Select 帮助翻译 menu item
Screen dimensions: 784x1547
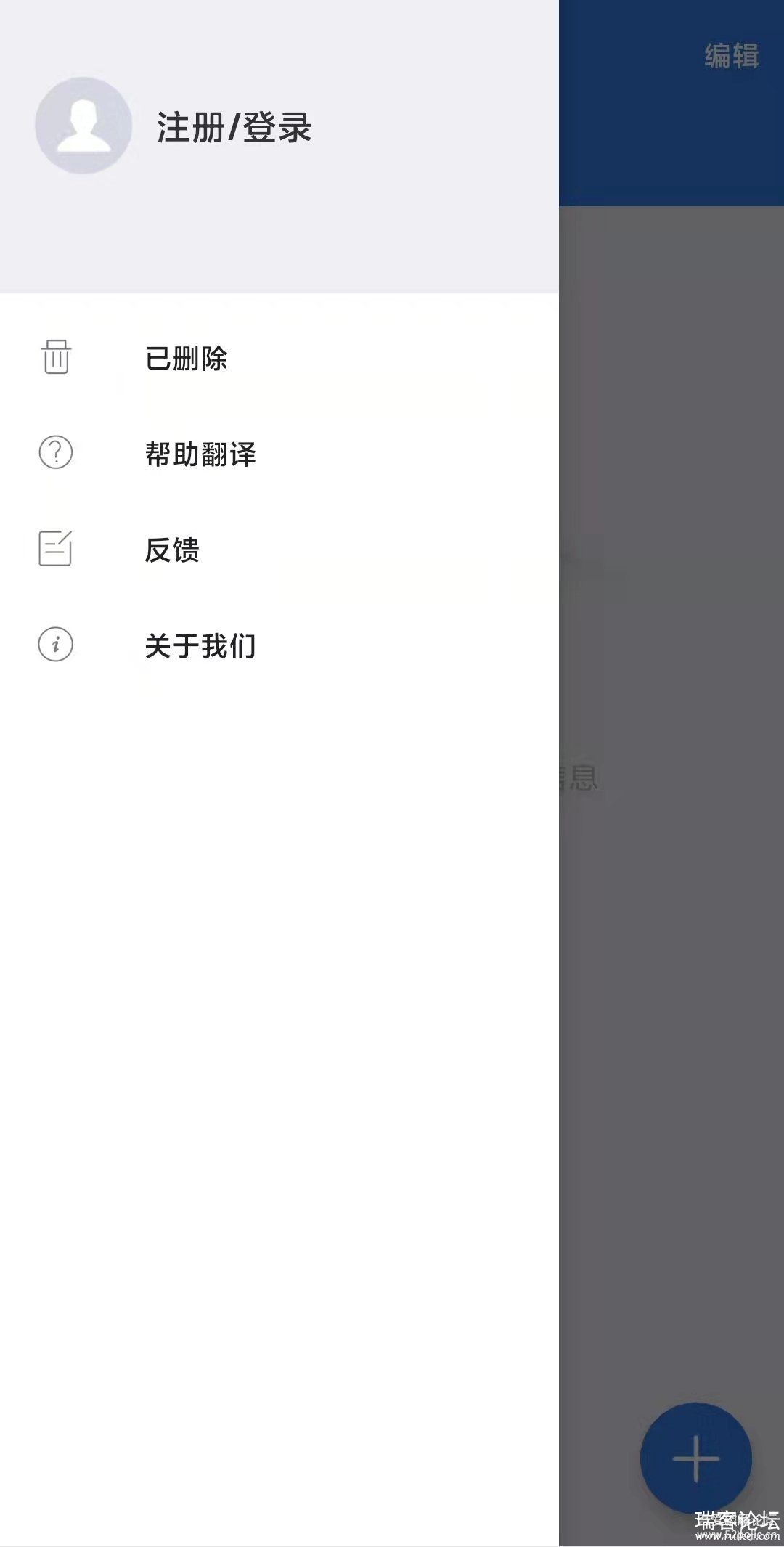tap(200, 454)
